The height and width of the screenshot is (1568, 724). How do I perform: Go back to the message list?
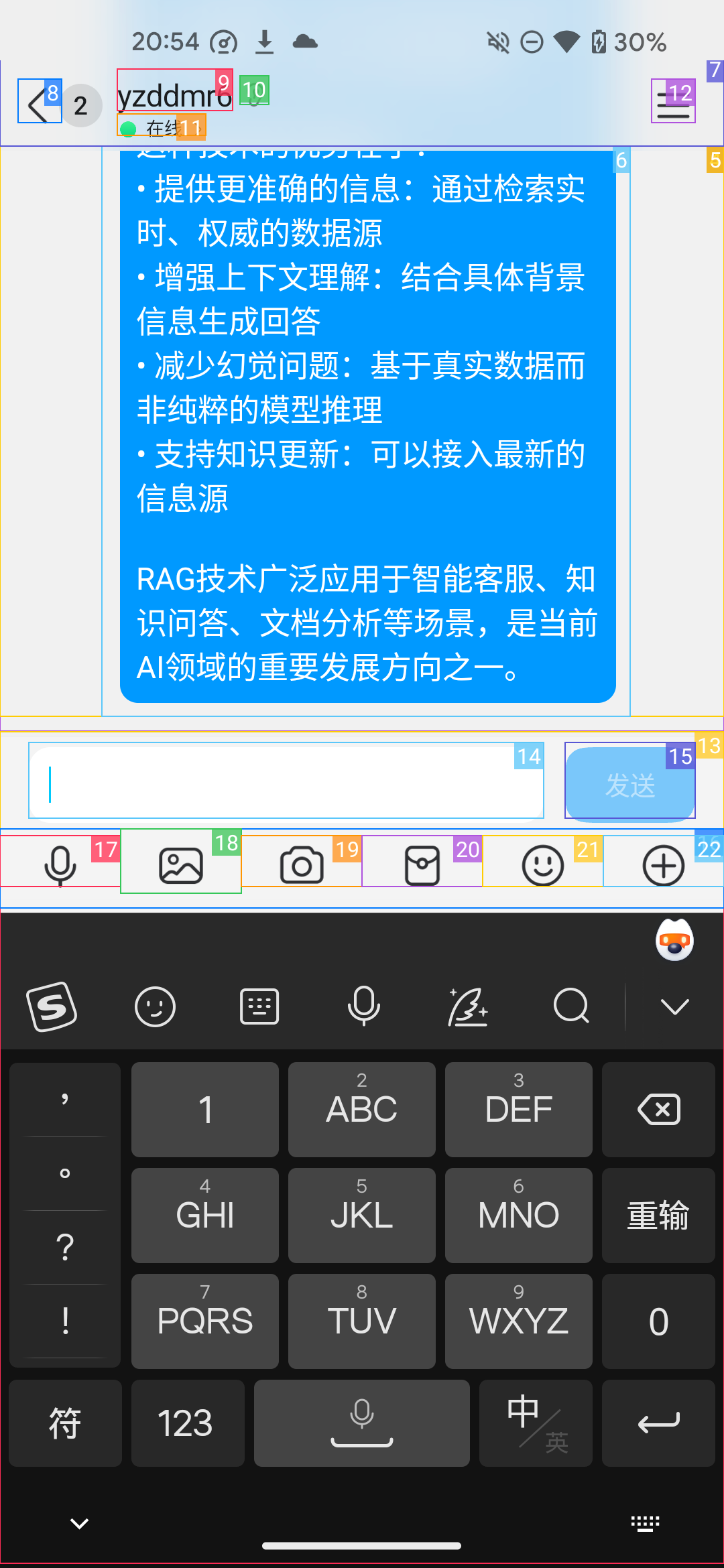(x=39, y=102)
